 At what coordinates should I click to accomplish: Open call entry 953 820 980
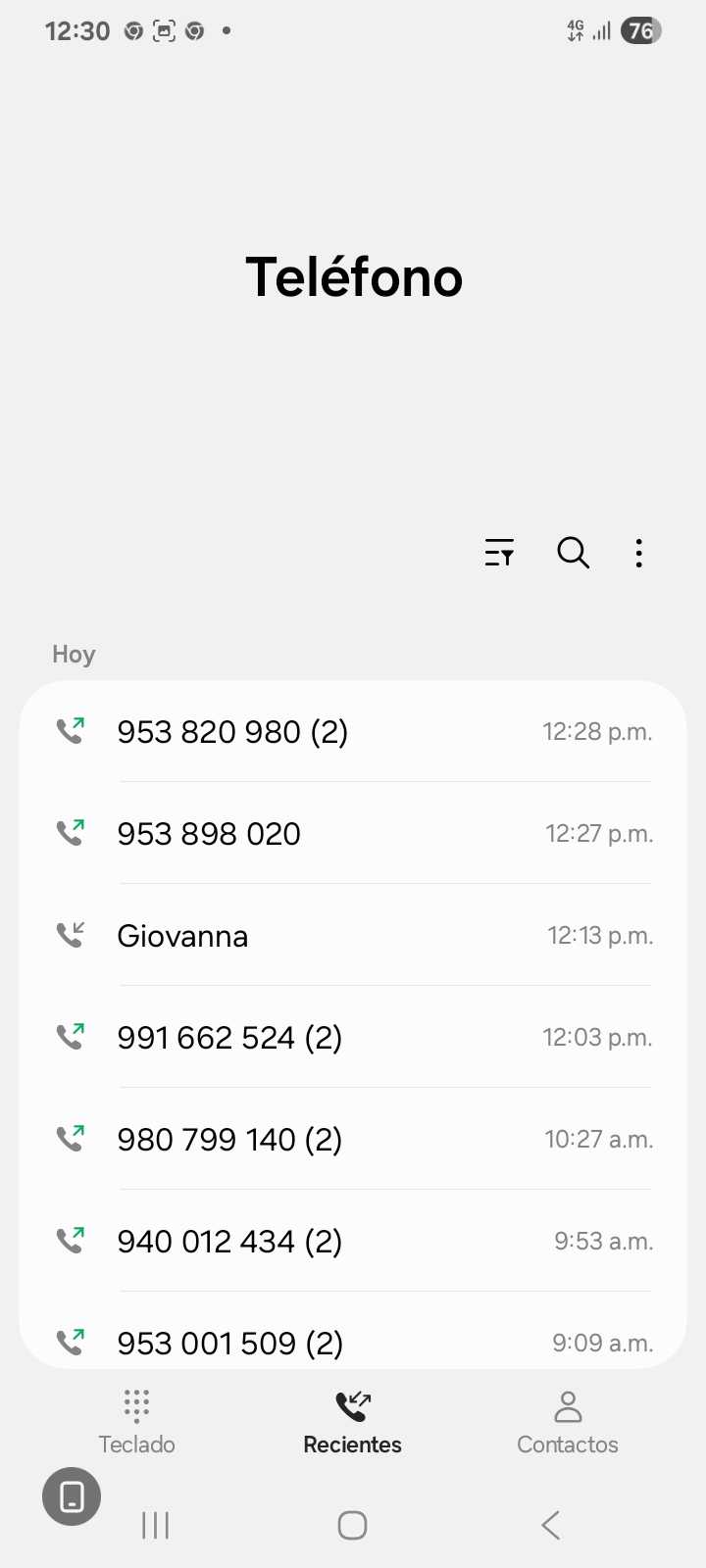pyautogui.click(x=353, y=732)
